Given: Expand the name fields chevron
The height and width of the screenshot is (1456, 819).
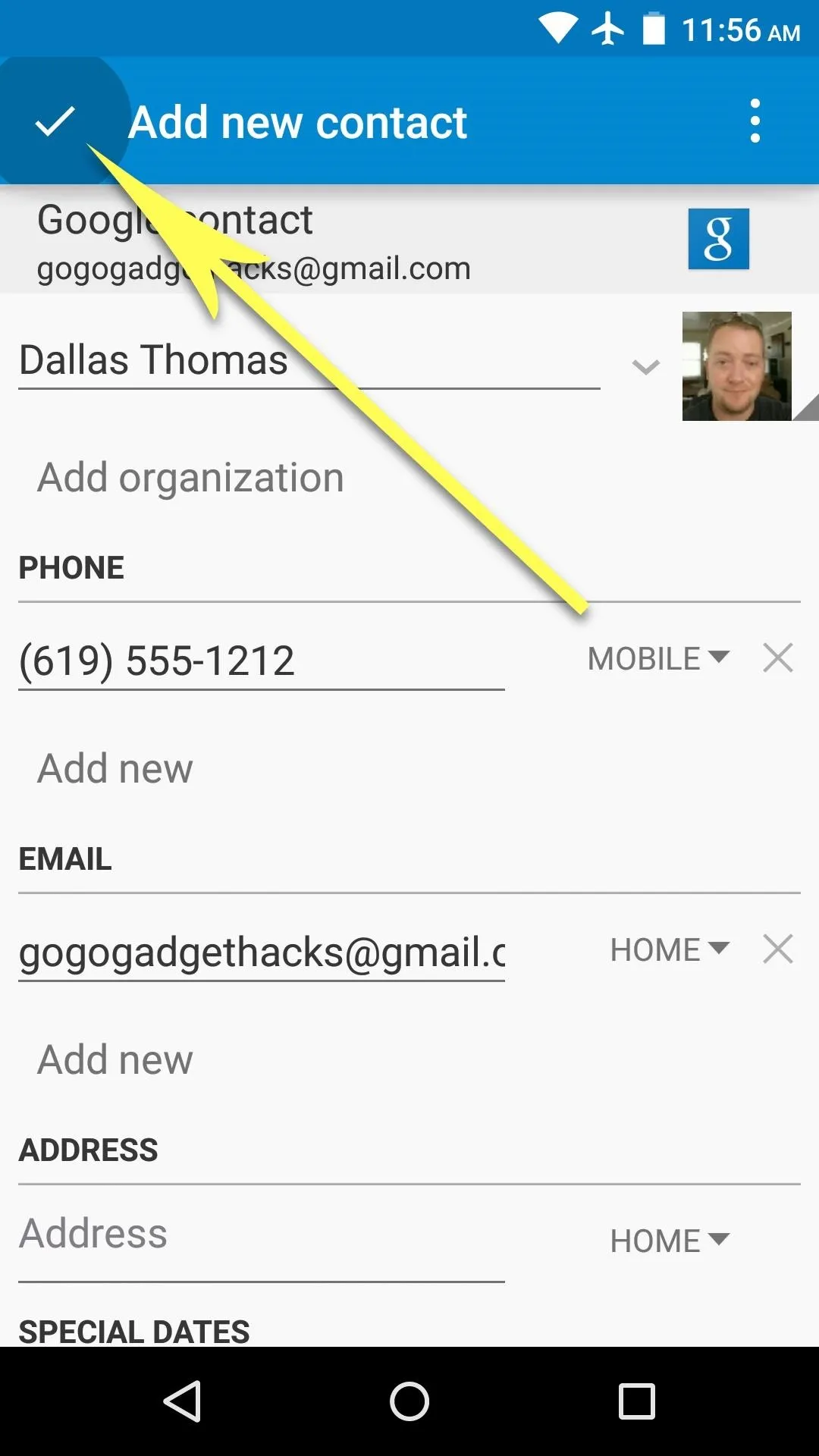Looking at the screenshot, I should (646, 368).
